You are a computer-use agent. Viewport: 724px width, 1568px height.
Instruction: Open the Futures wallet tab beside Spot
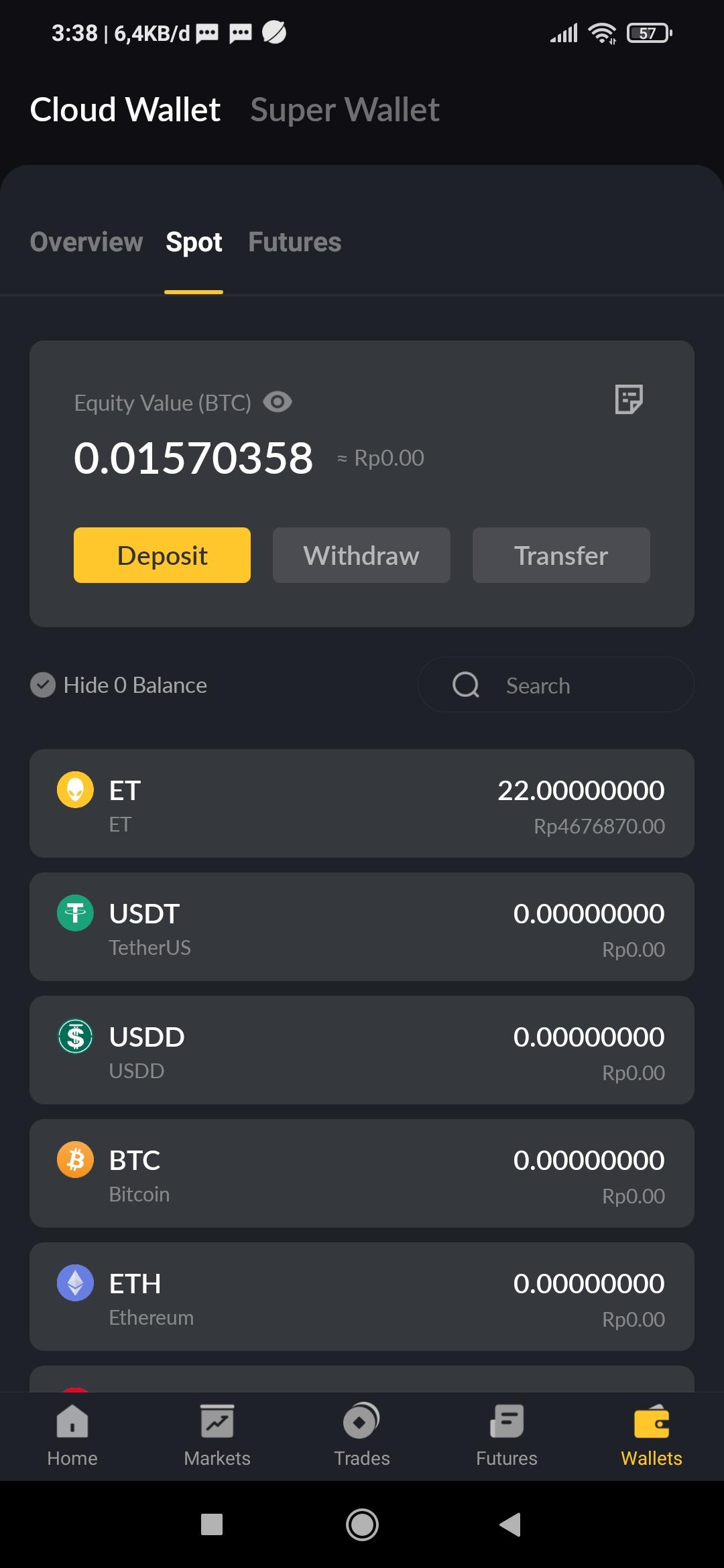(x=294, y=242)
